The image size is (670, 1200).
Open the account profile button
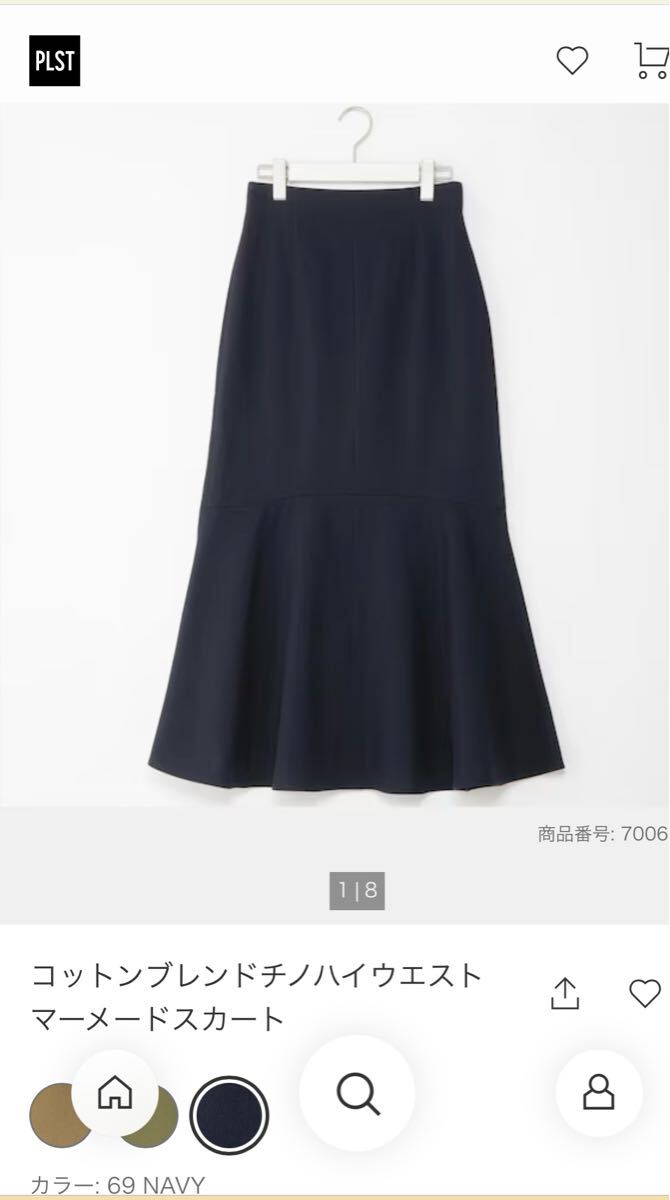point(598,1092)
